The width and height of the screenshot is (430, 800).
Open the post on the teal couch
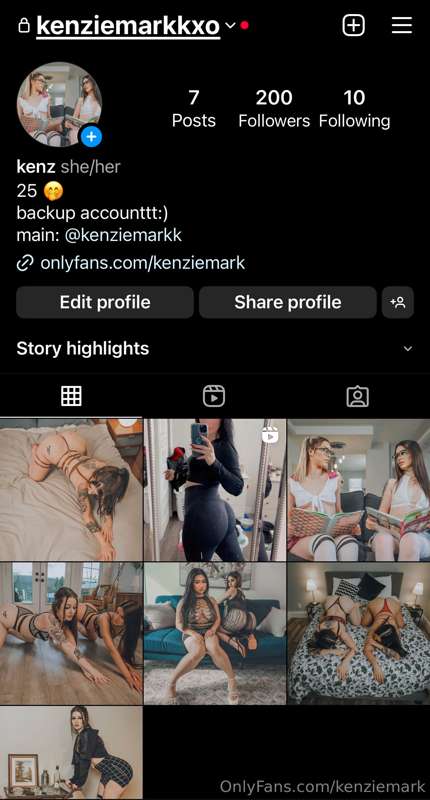tap(215, 634)
